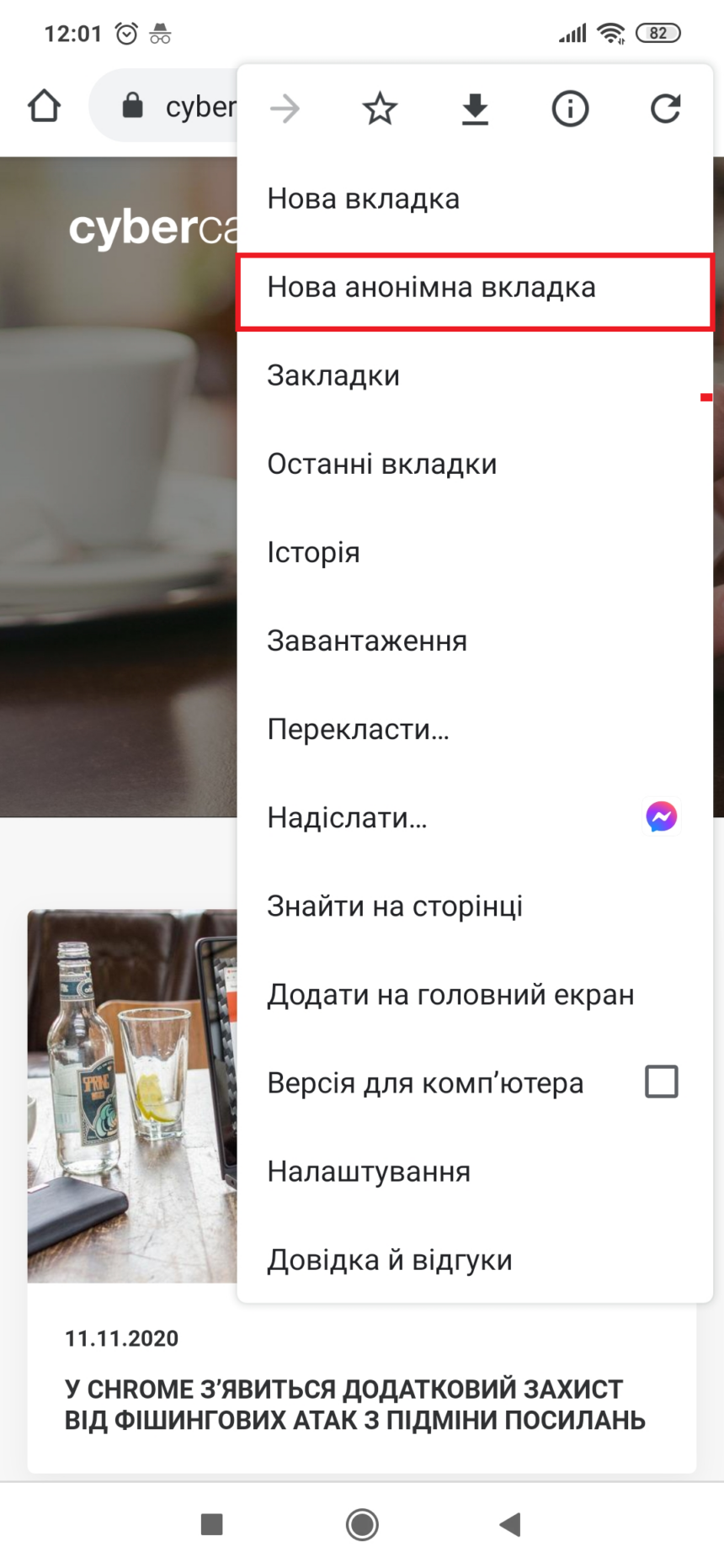Open Нова анонімна вкладка menu item
Viewport: 724px width, 1568px height.
coord(431,287)
